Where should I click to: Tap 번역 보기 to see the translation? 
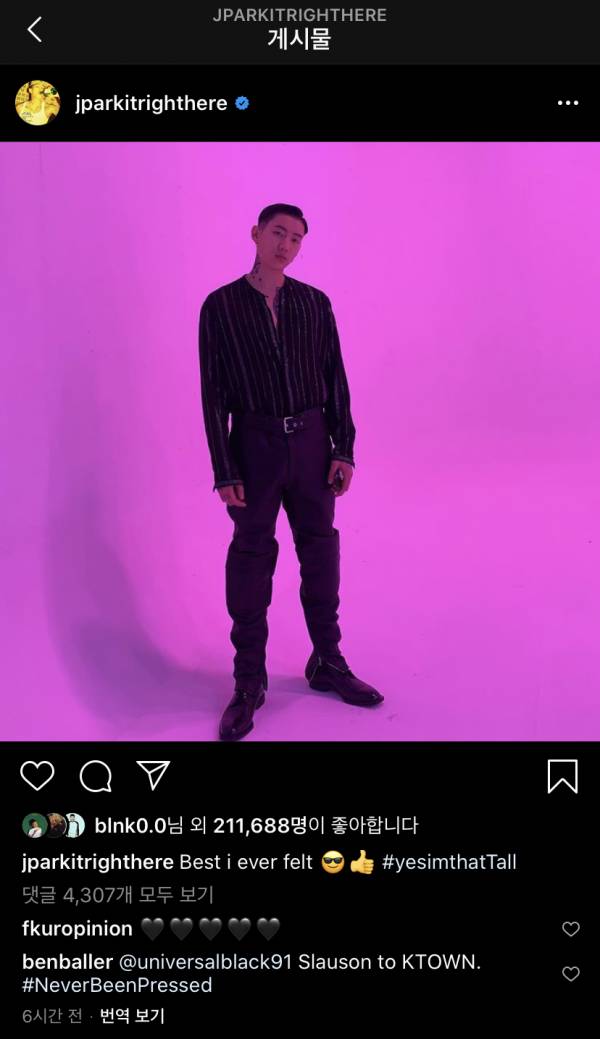click(131, 1016)
